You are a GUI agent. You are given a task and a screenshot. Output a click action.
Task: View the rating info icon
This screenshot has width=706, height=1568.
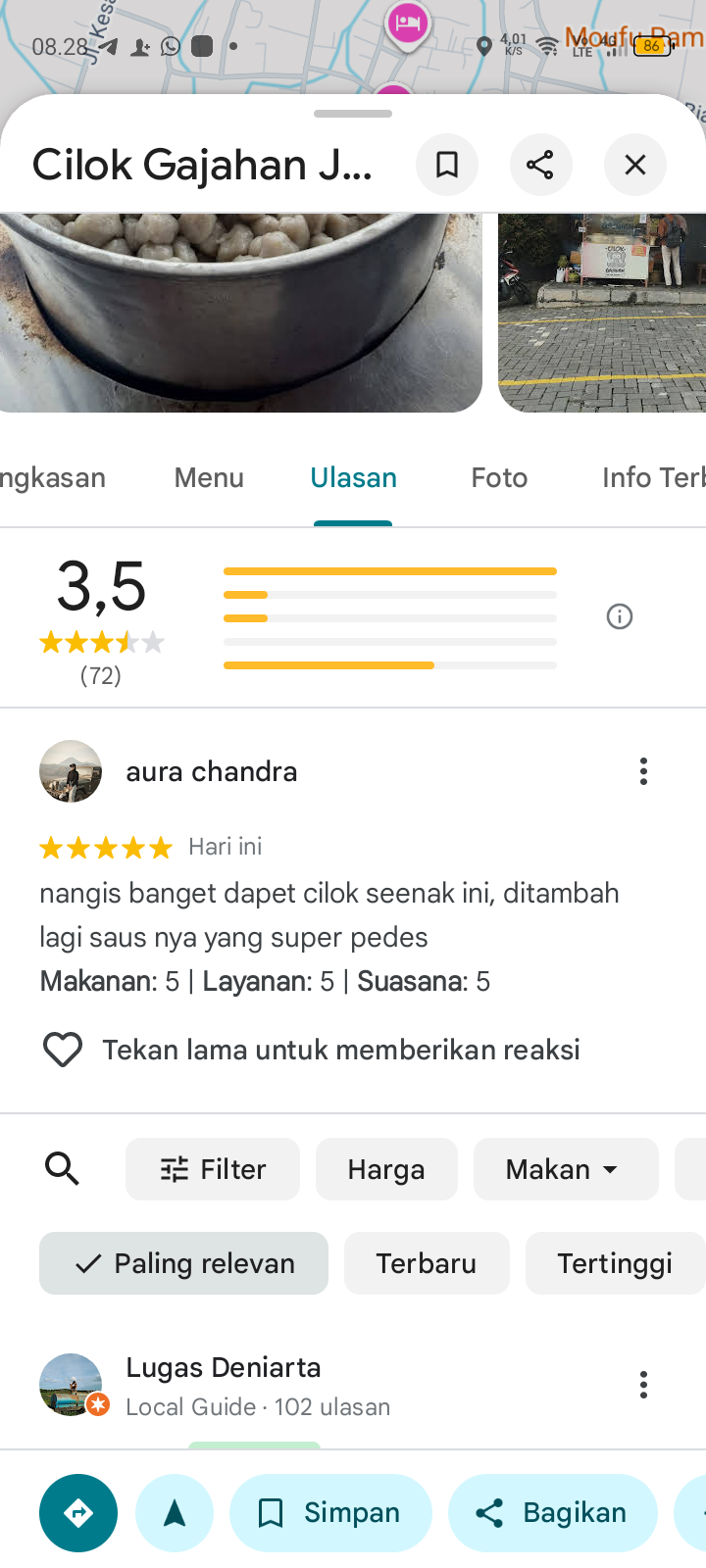pos(620,616)
